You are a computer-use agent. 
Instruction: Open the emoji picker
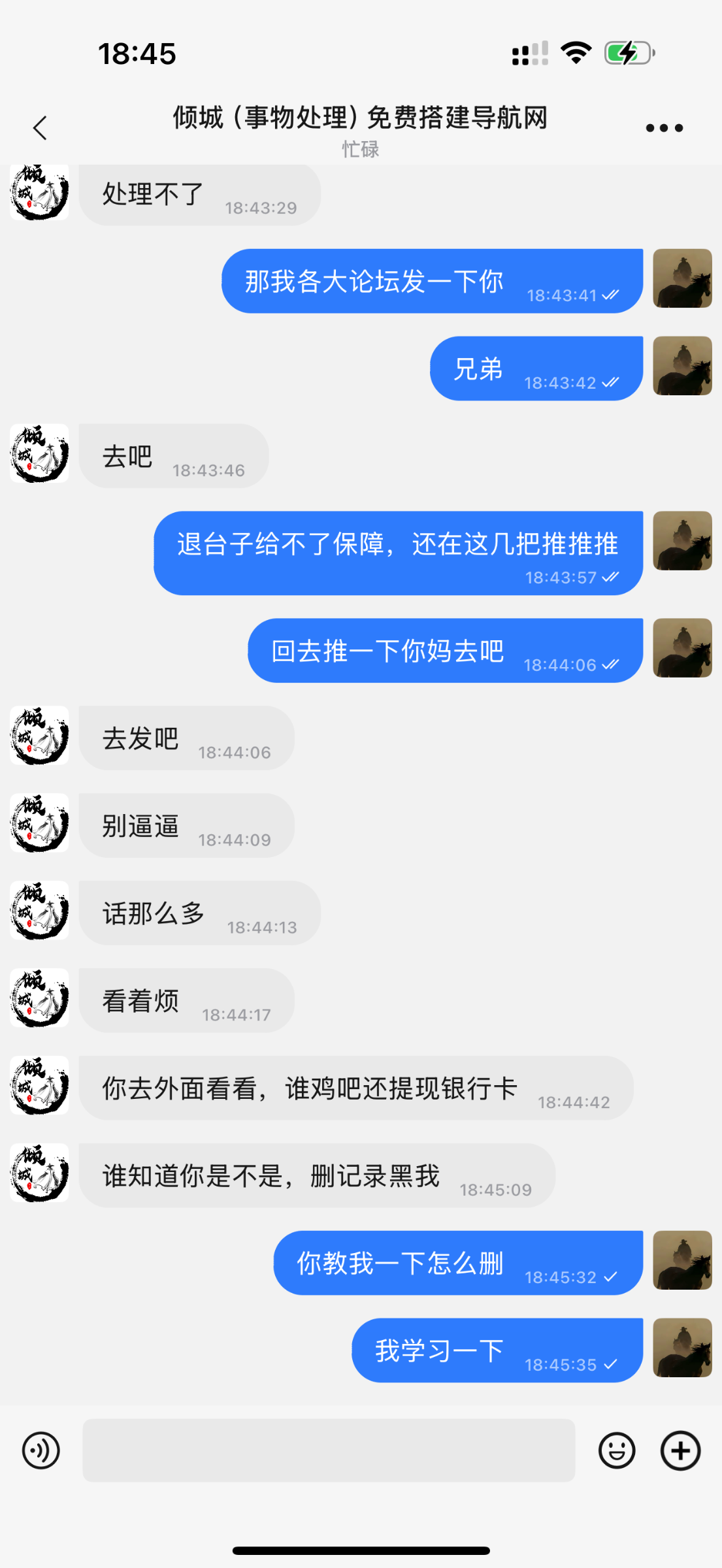pyautogui.click(x=617, y=1450)
